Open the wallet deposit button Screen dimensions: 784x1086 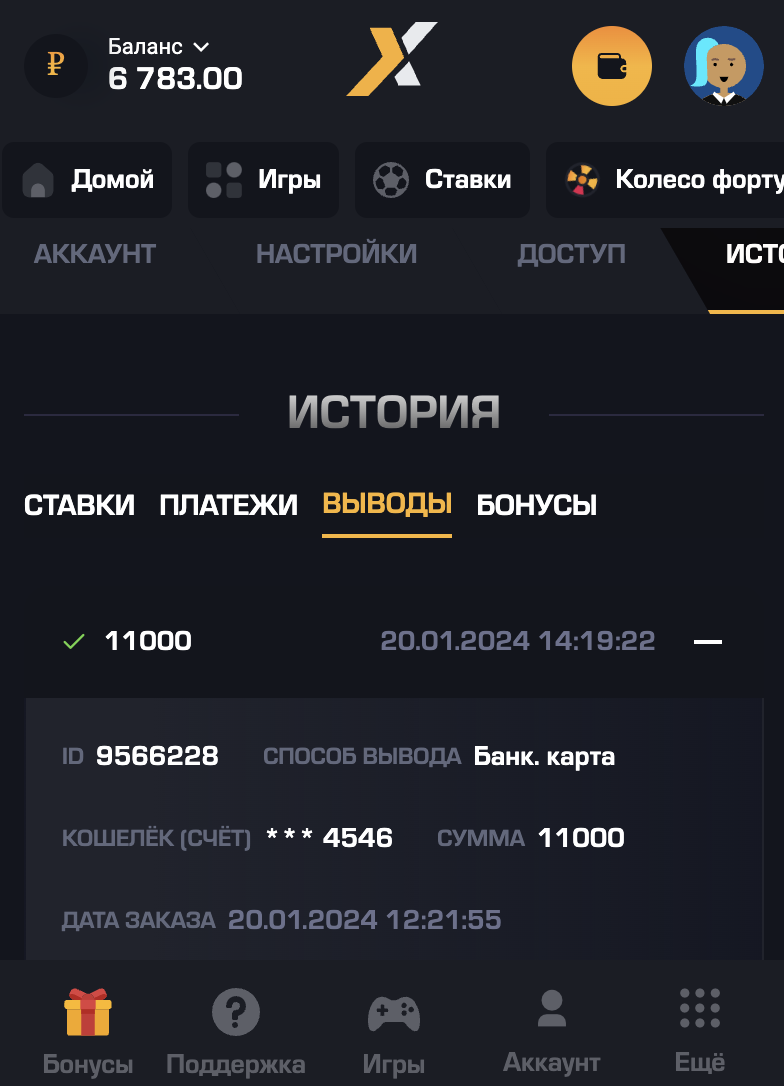click(611, 66)
